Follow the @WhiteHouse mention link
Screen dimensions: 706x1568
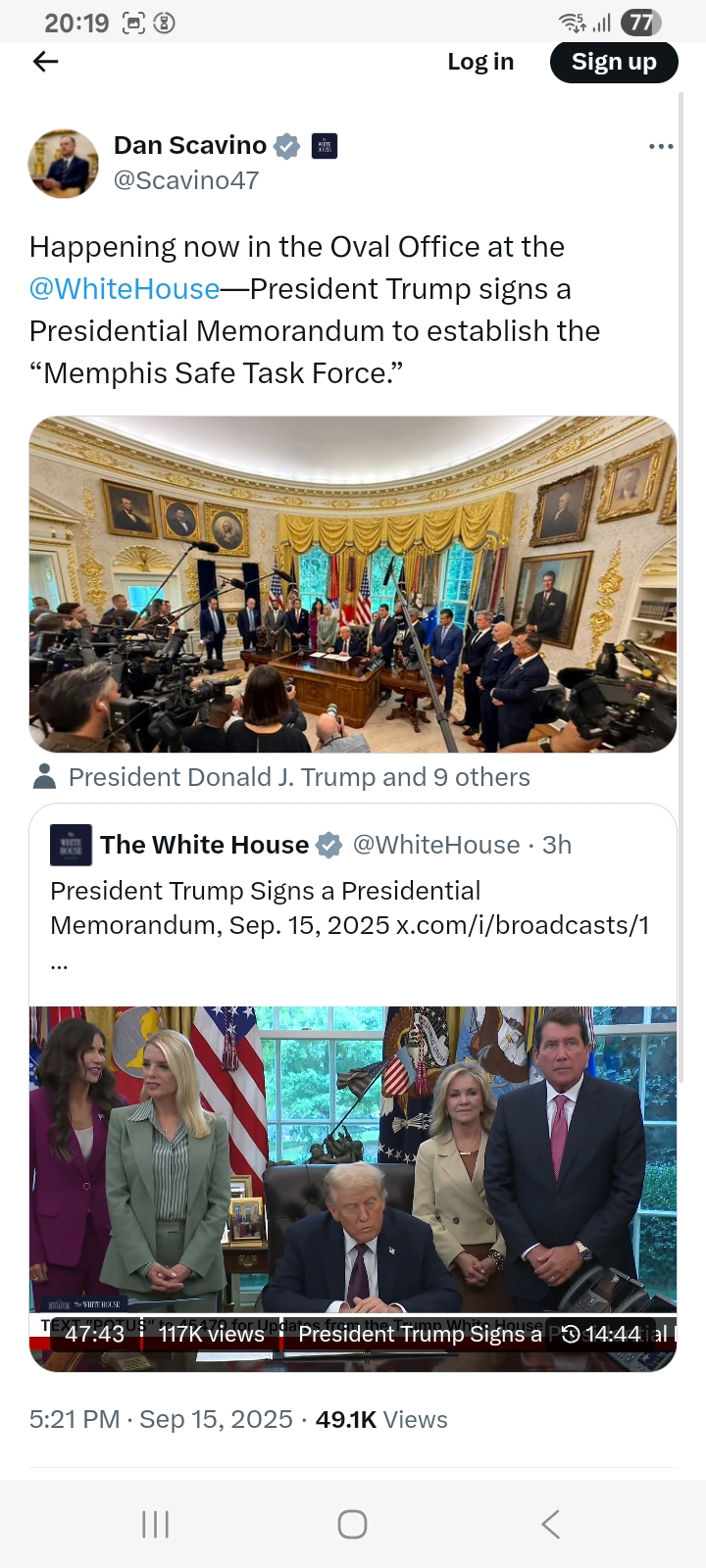[x=125, y=289]
